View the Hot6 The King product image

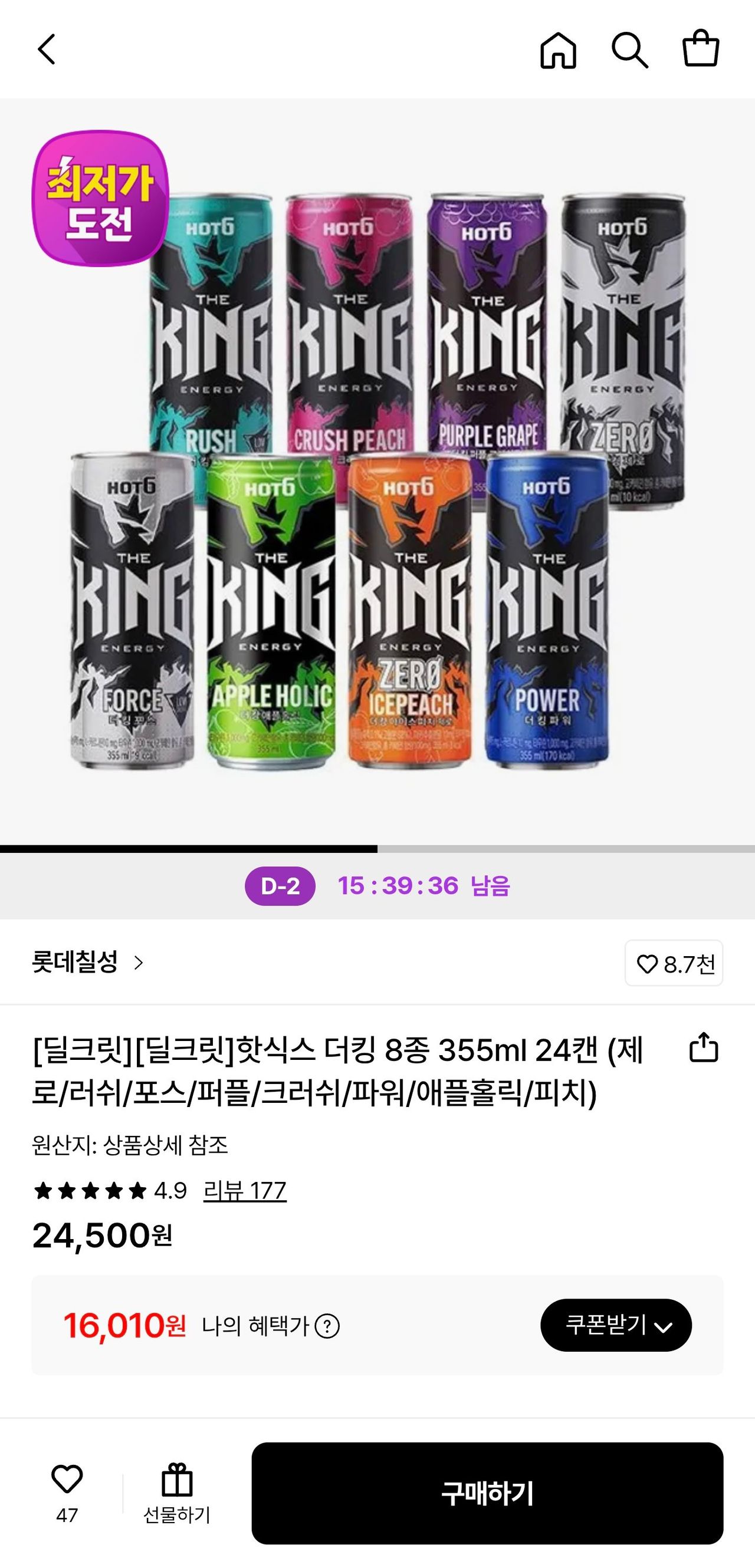[x=377, y=475]
